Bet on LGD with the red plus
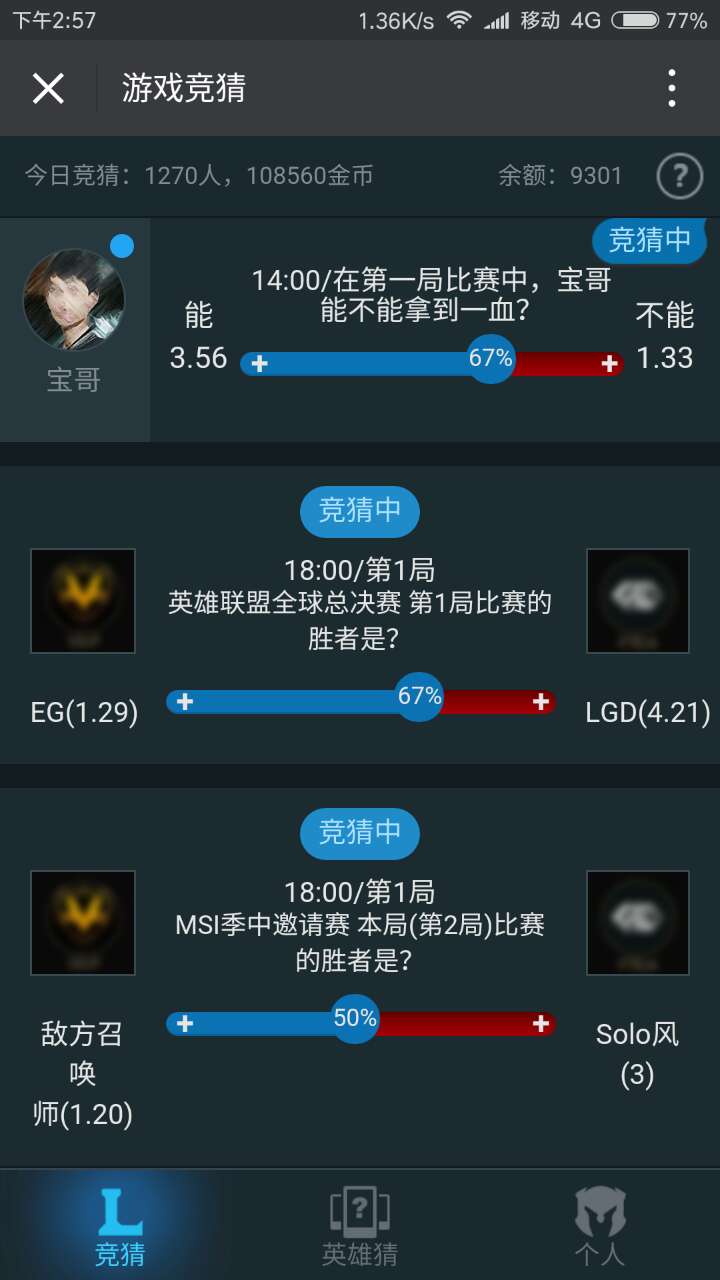The image size is (720, 1280). (541, 702)
